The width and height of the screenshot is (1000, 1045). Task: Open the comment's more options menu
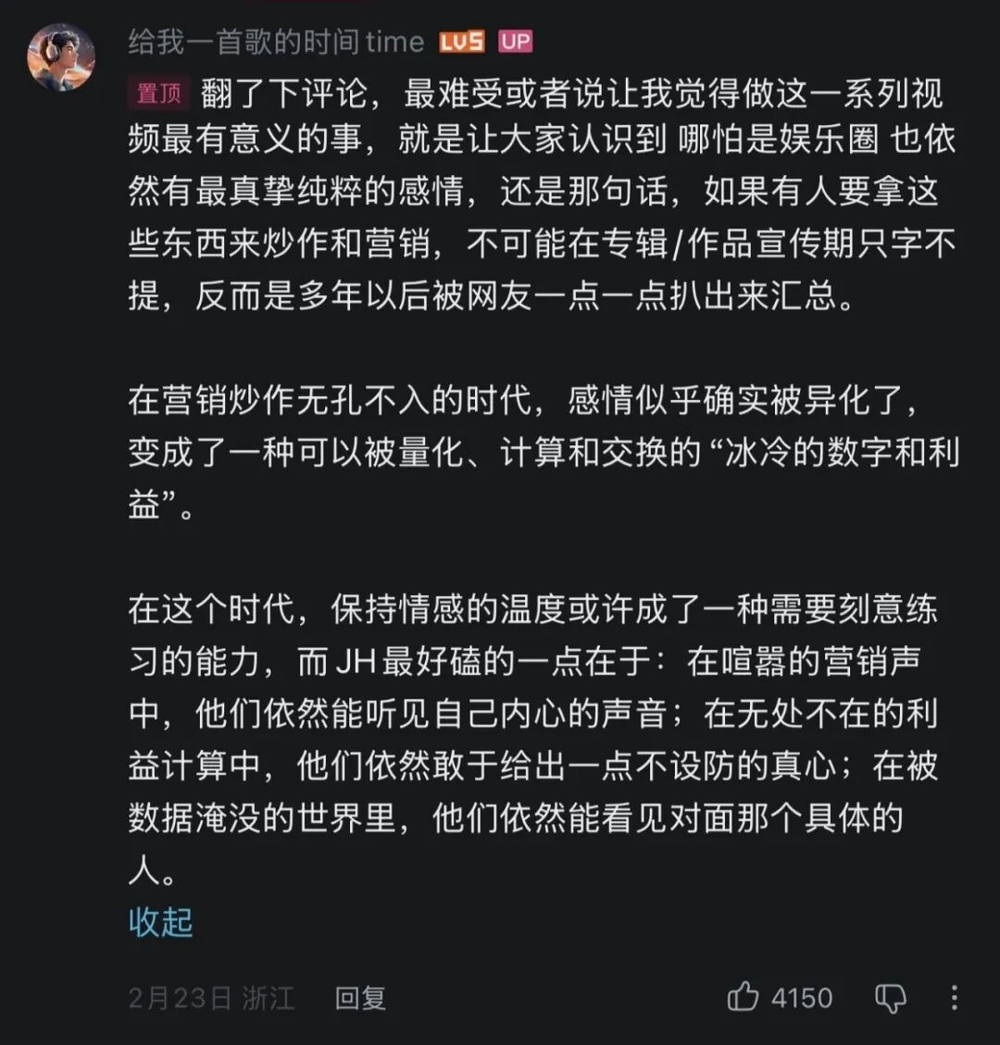pyautogui.click(x=955, y=997)
